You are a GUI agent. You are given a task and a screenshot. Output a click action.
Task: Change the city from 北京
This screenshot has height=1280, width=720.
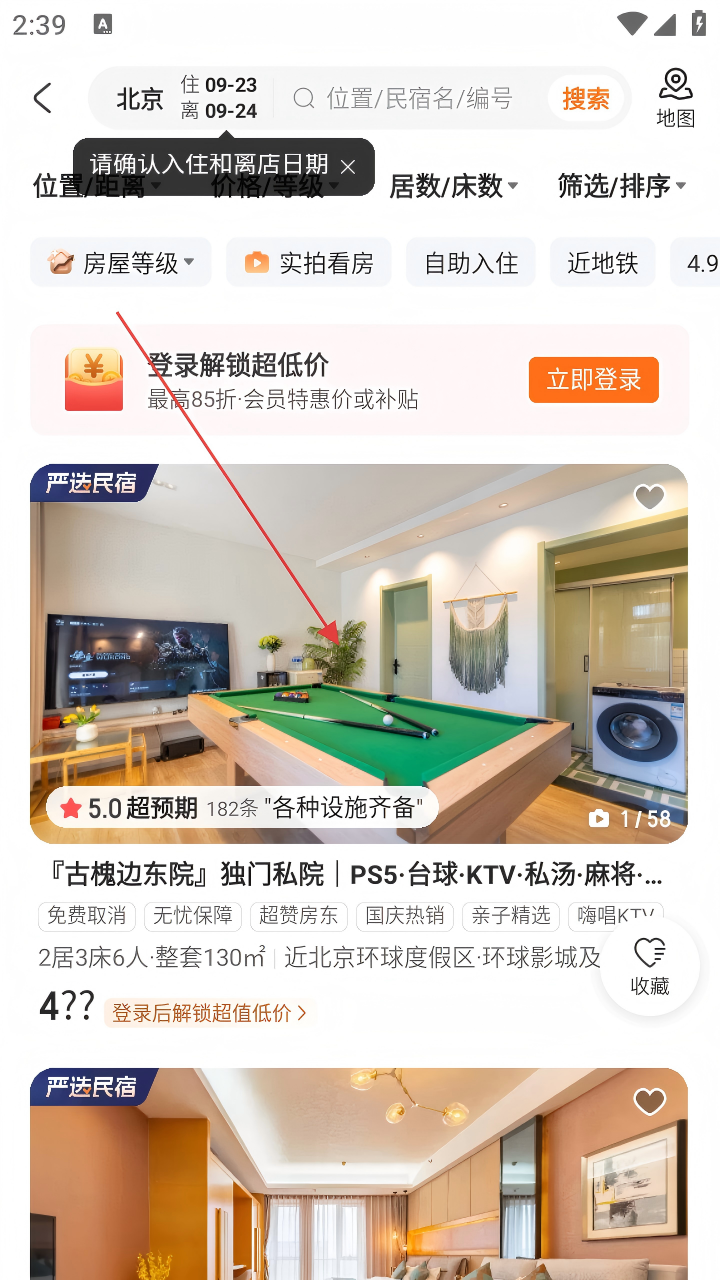(139, 98)
